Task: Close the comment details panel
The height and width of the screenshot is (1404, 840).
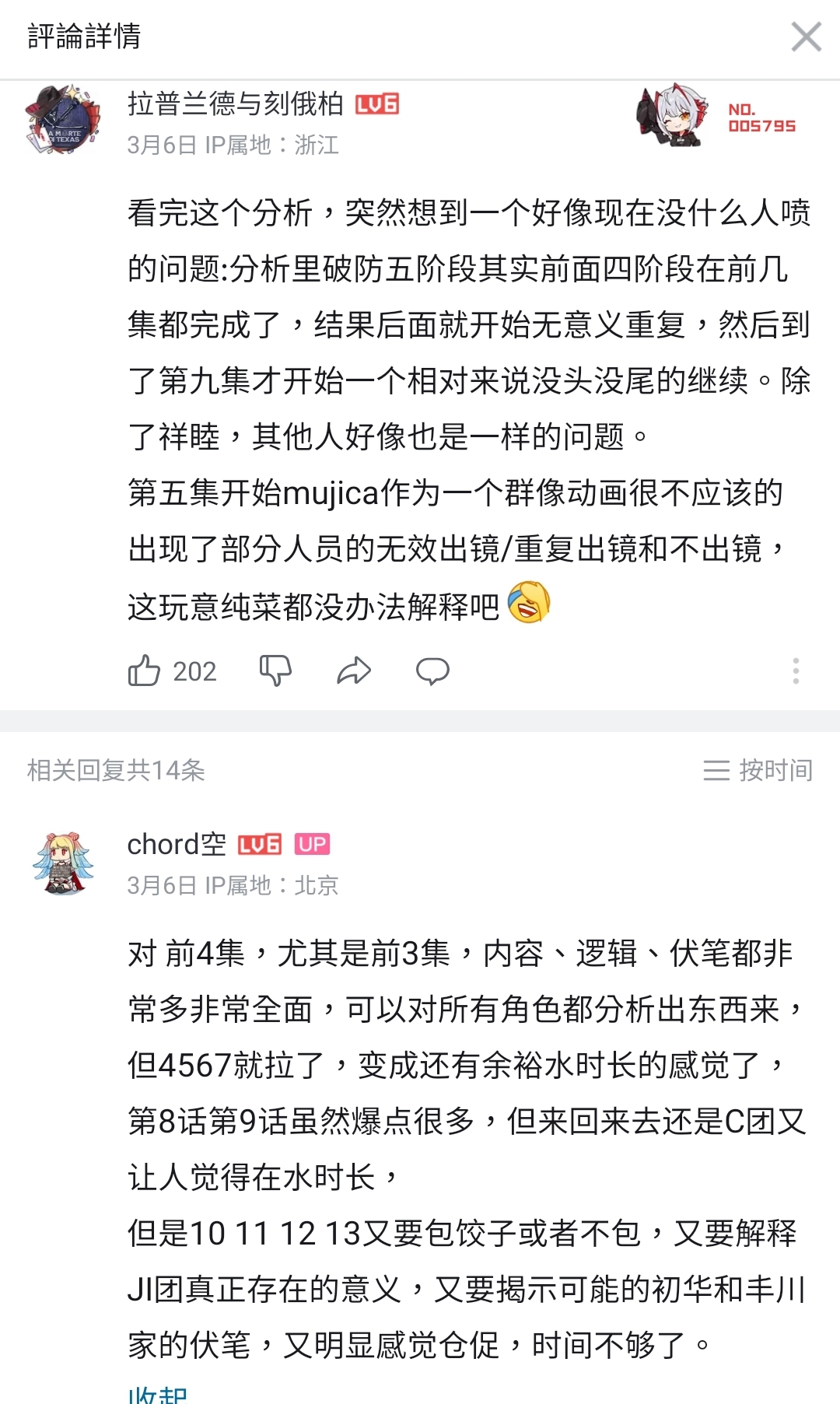Action: (806, 37)
